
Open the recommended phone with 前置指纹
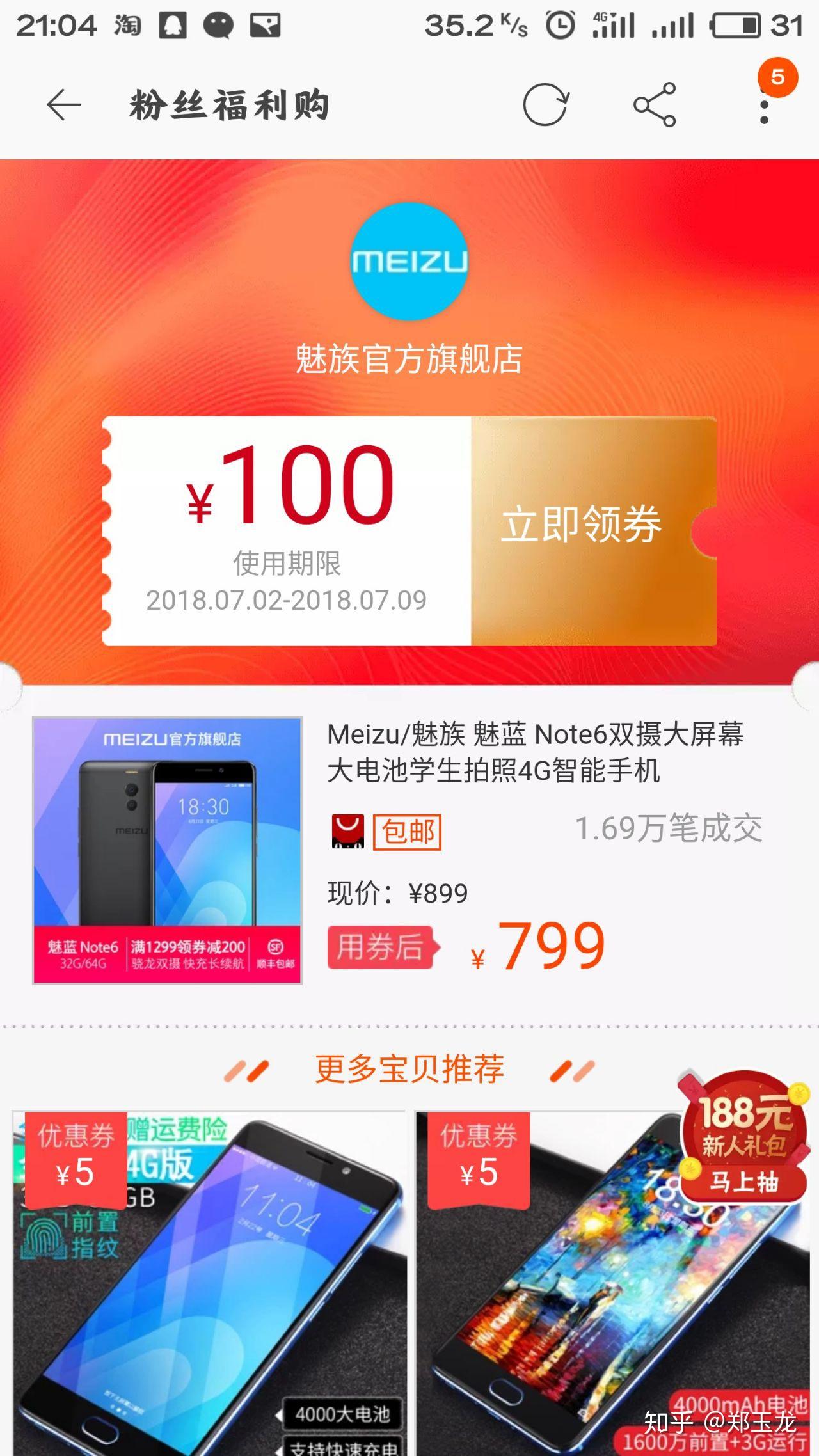pyautogui.click(x=209, y=1283)
